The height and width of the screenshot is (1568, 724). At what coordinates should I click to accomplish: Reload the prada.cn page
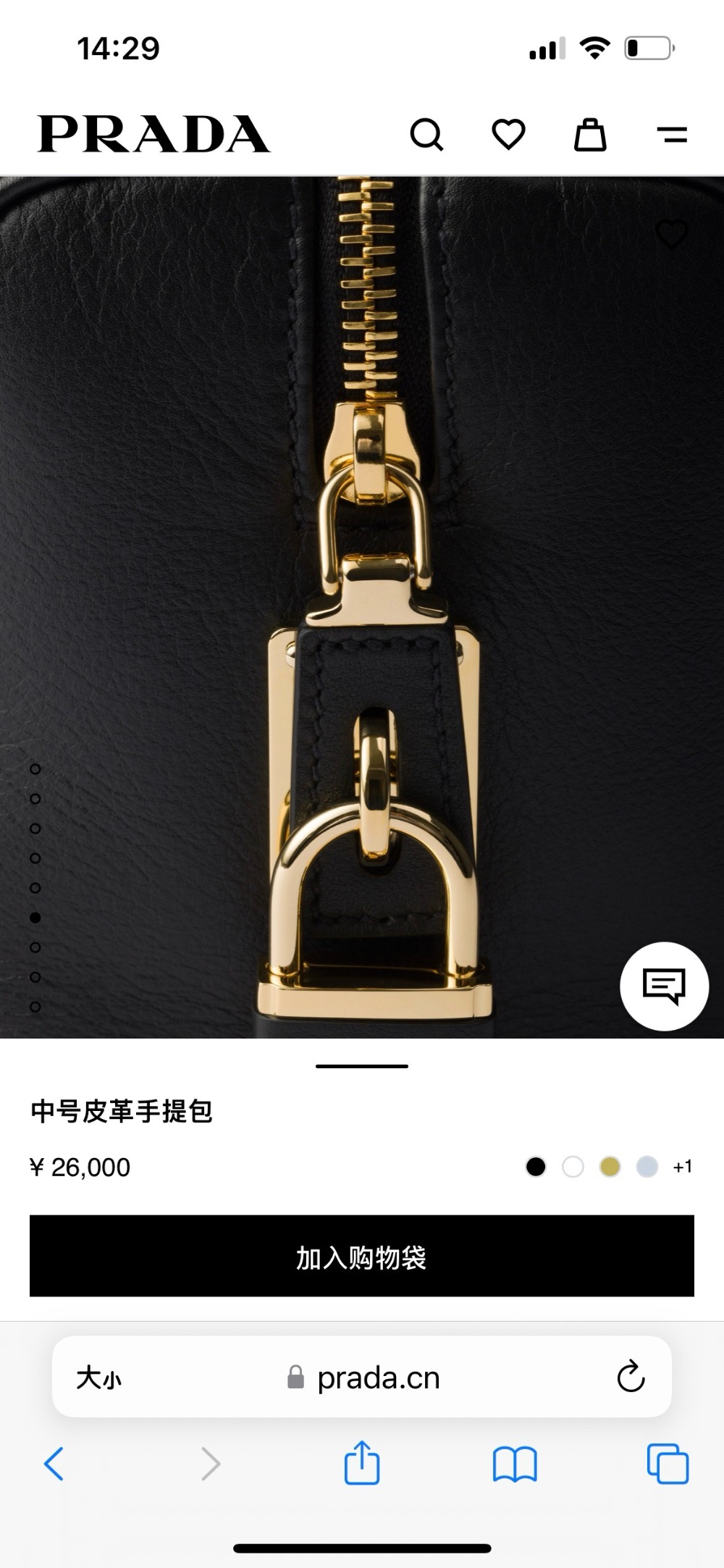coord(630,1378)
